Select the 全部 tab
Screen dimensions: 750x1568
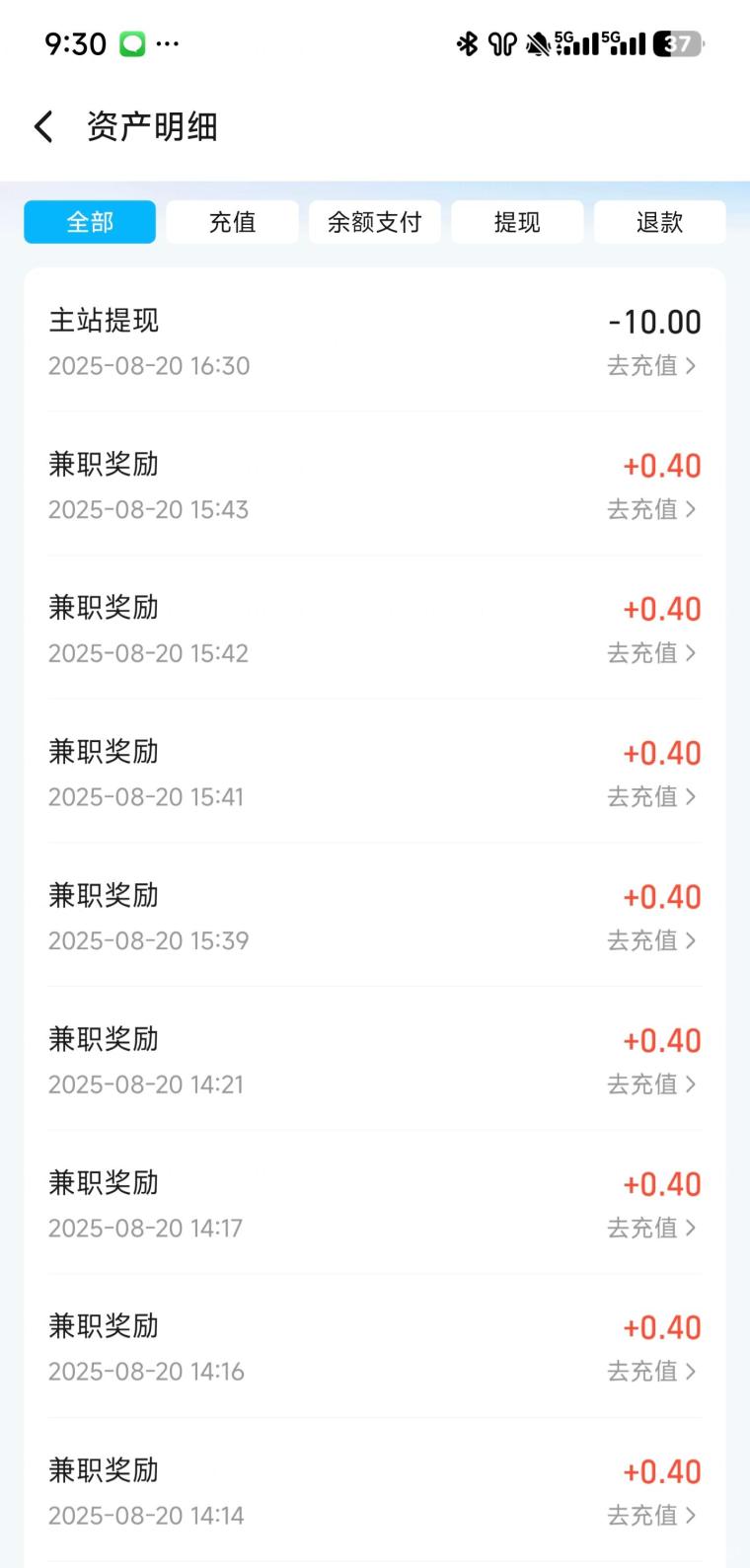pyautogui.click(x=90, y=222)
